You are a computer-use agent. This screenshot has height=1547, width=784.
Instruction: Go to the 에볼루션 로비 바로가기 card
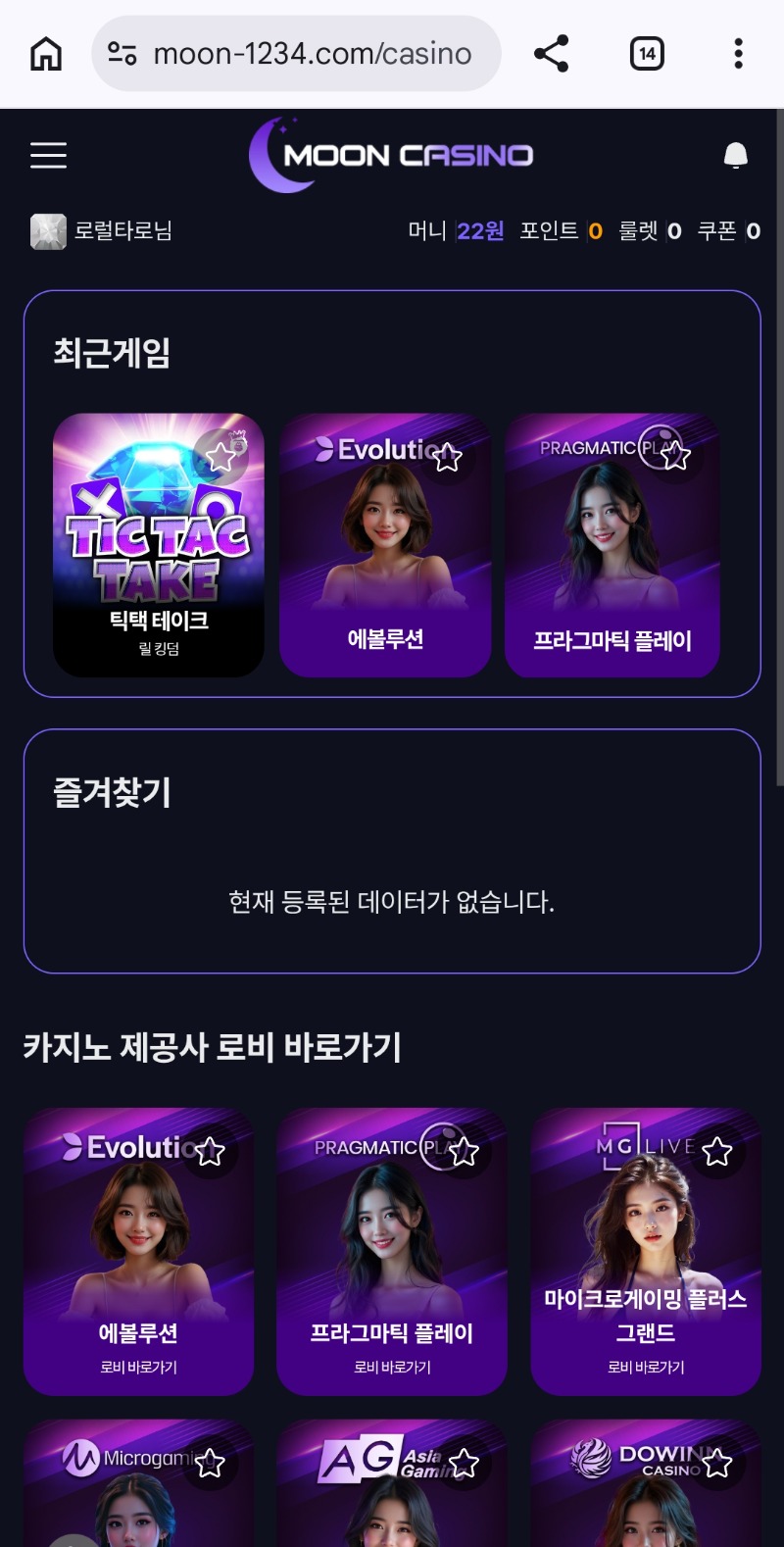(x=138, y=1265)
